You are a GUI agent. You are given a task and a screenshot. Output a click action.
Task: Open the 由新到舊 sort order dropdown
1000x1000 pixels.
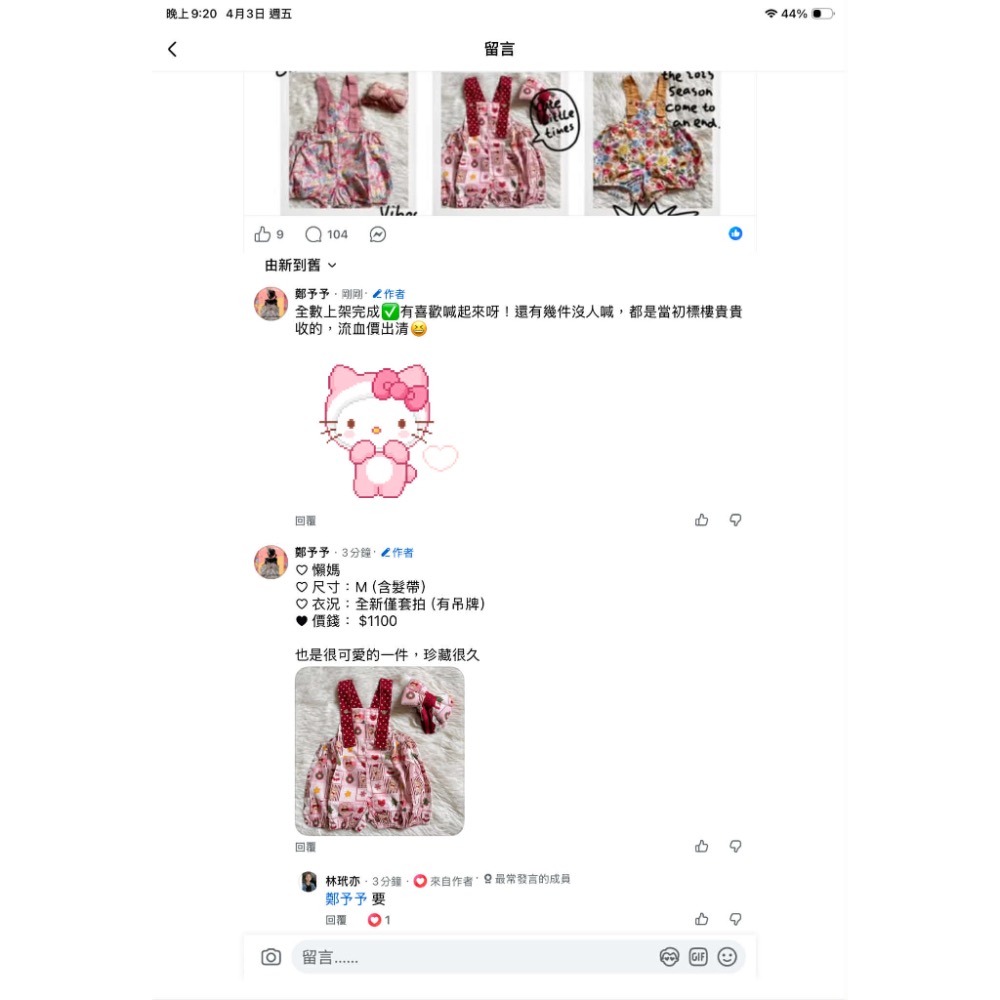pos(300,265)
